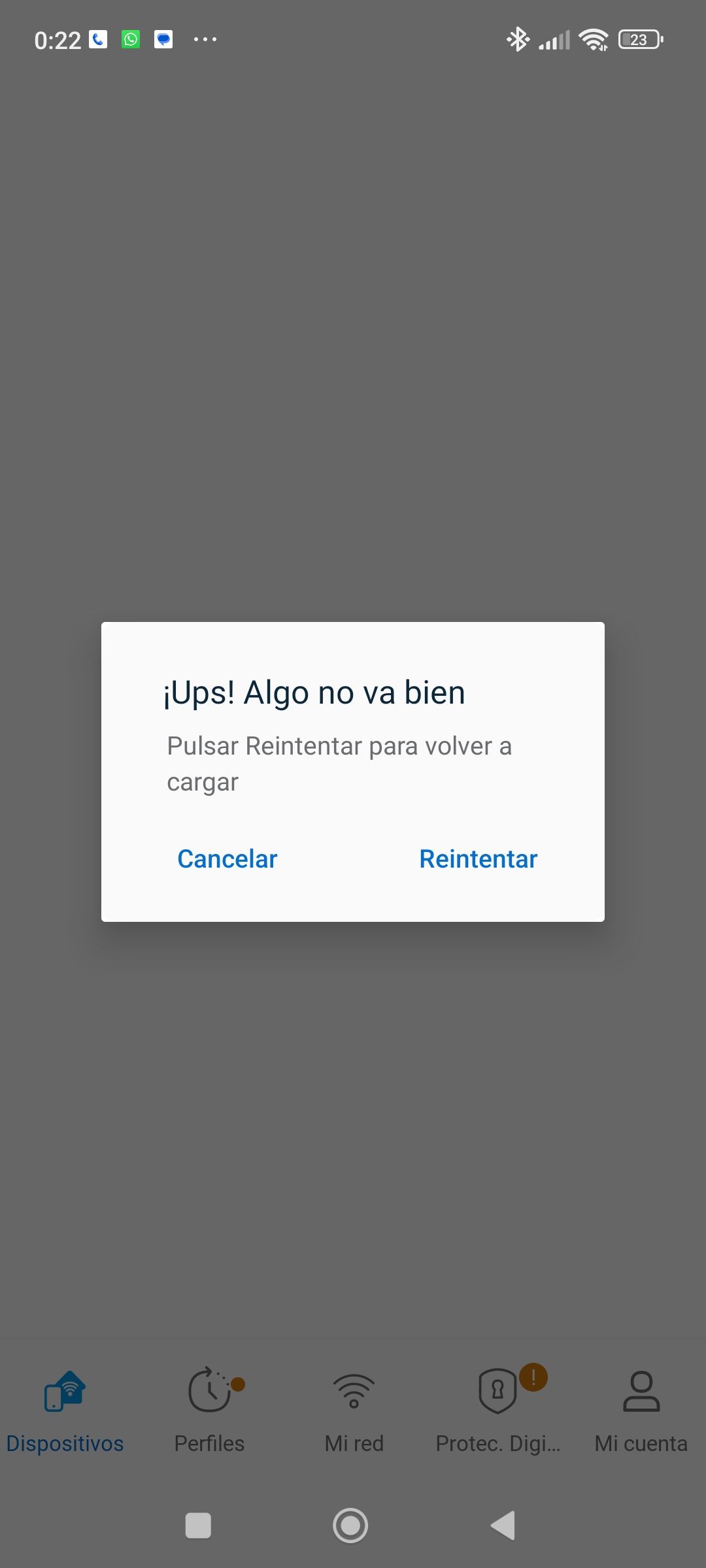
Task: Tap the battery indicator showing 23
Action: [639, 39]
